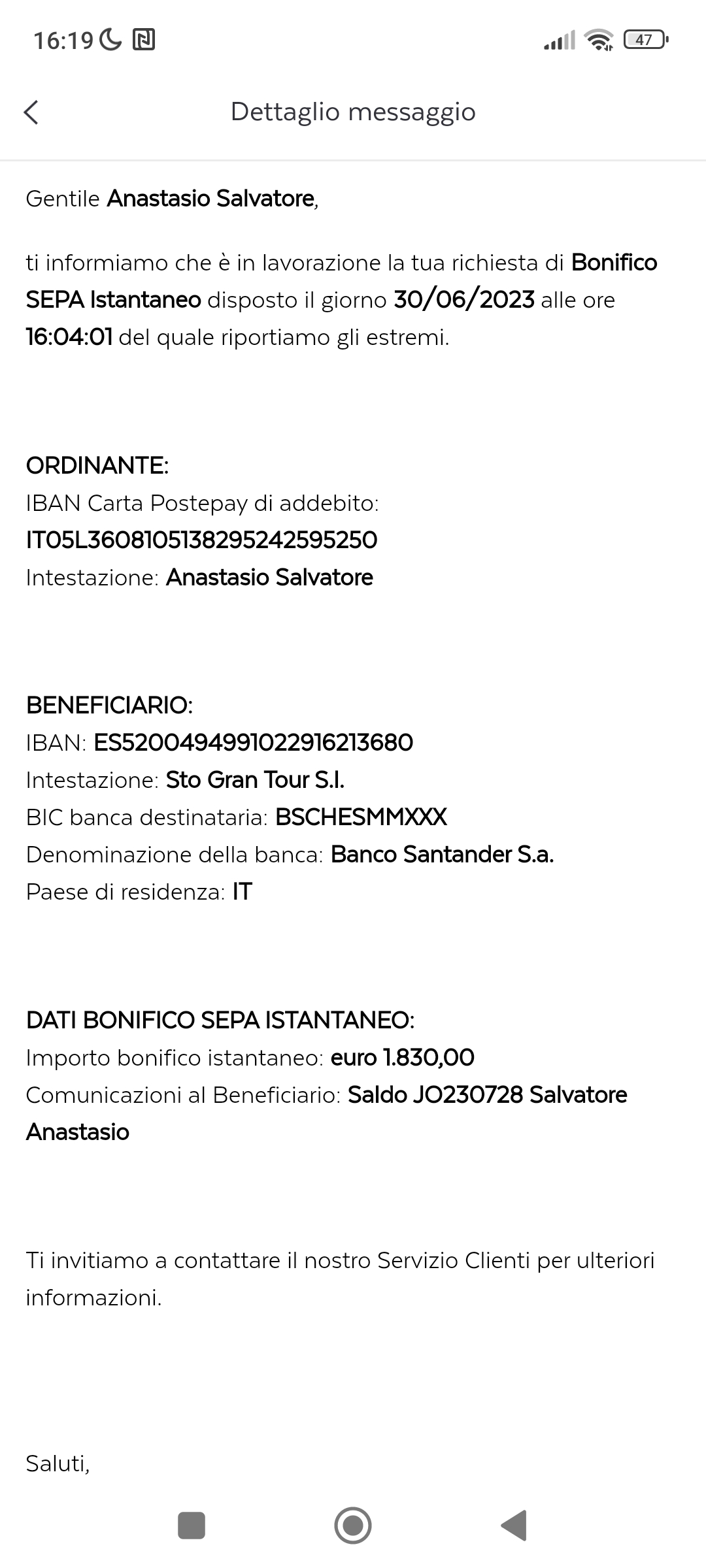Go back from Dettaglio messaggio
This screenshot has width=706, height=1568.
pyautogui.click(x=31, y=112)
